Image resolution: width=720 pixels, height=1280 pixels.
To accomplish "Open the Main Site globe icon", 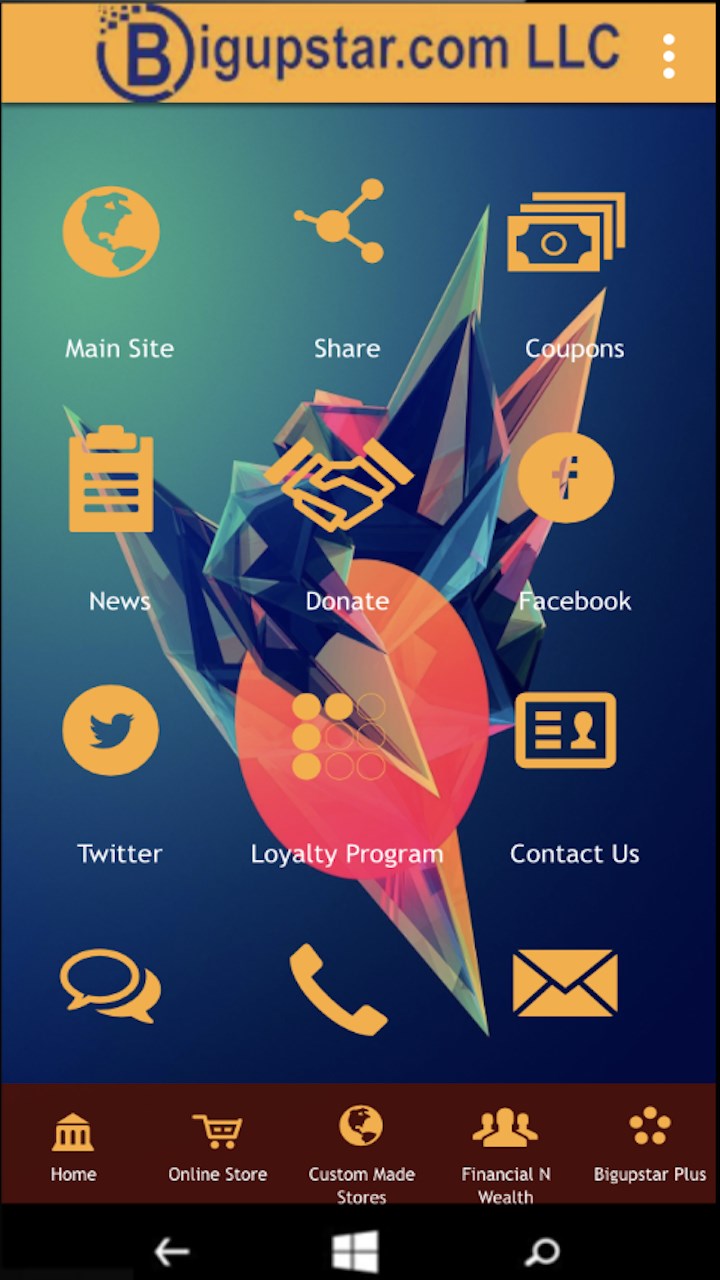I will click(x=111, y=231).
